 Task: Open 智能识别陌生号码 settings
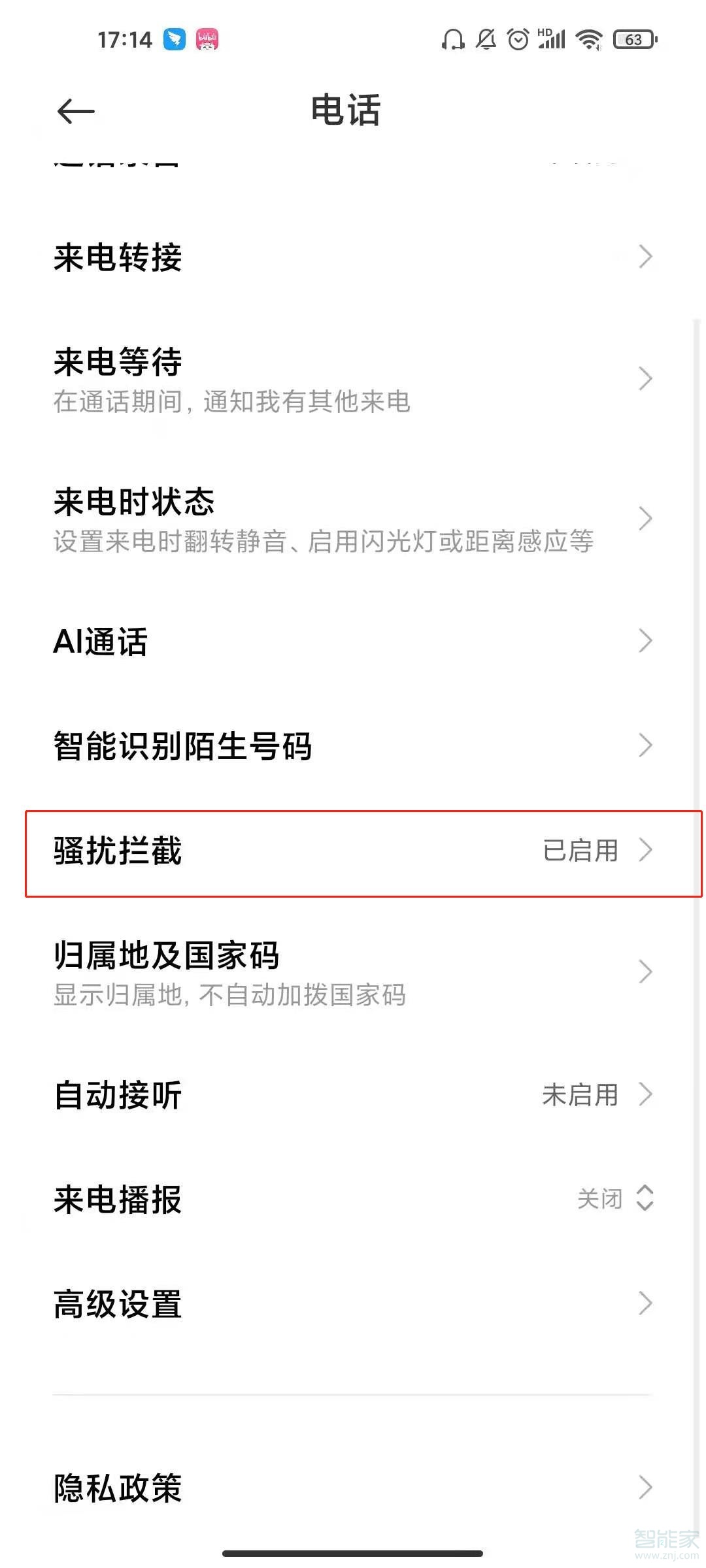click(x=353, y=746)
